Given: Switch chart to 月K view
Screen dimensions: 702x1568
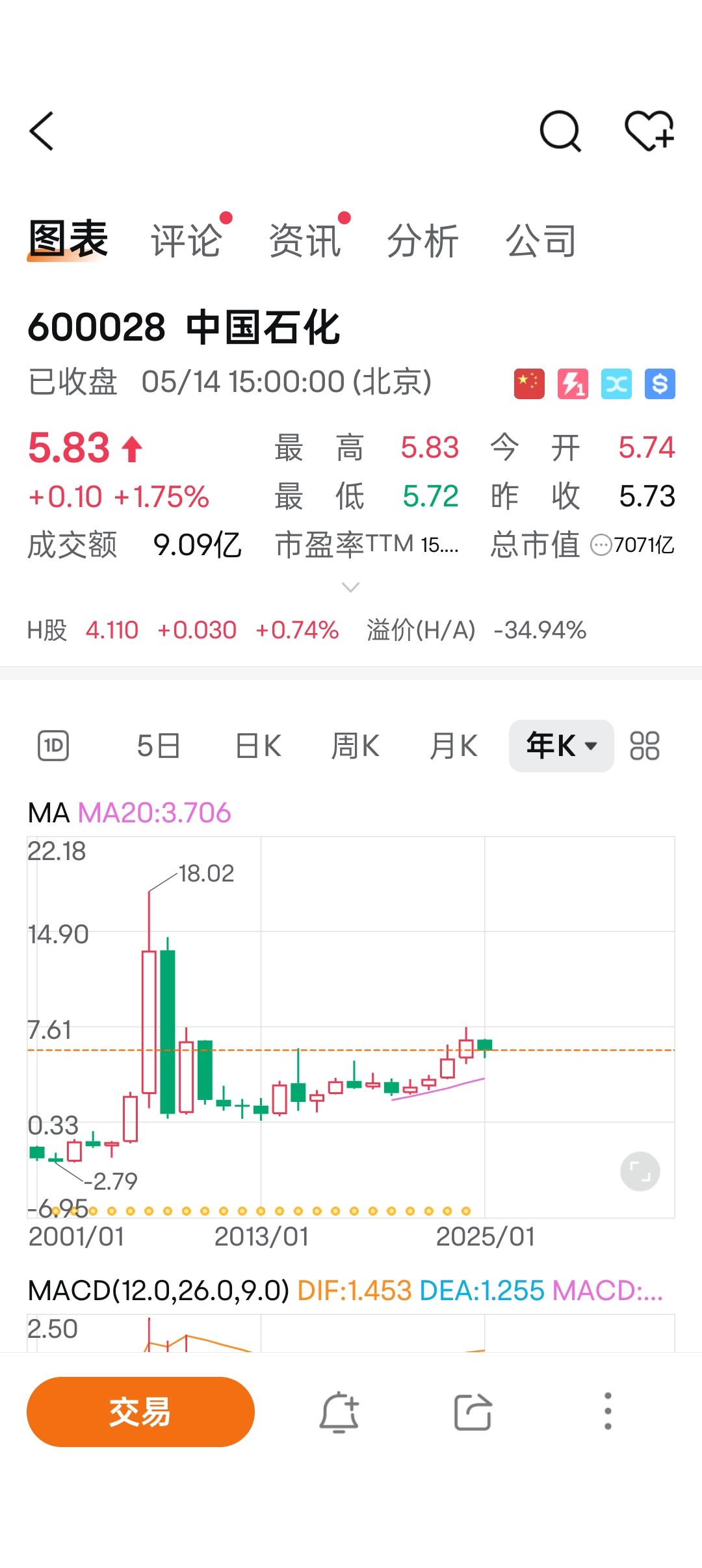Looking at the screenshot, I should coord(454,746).
